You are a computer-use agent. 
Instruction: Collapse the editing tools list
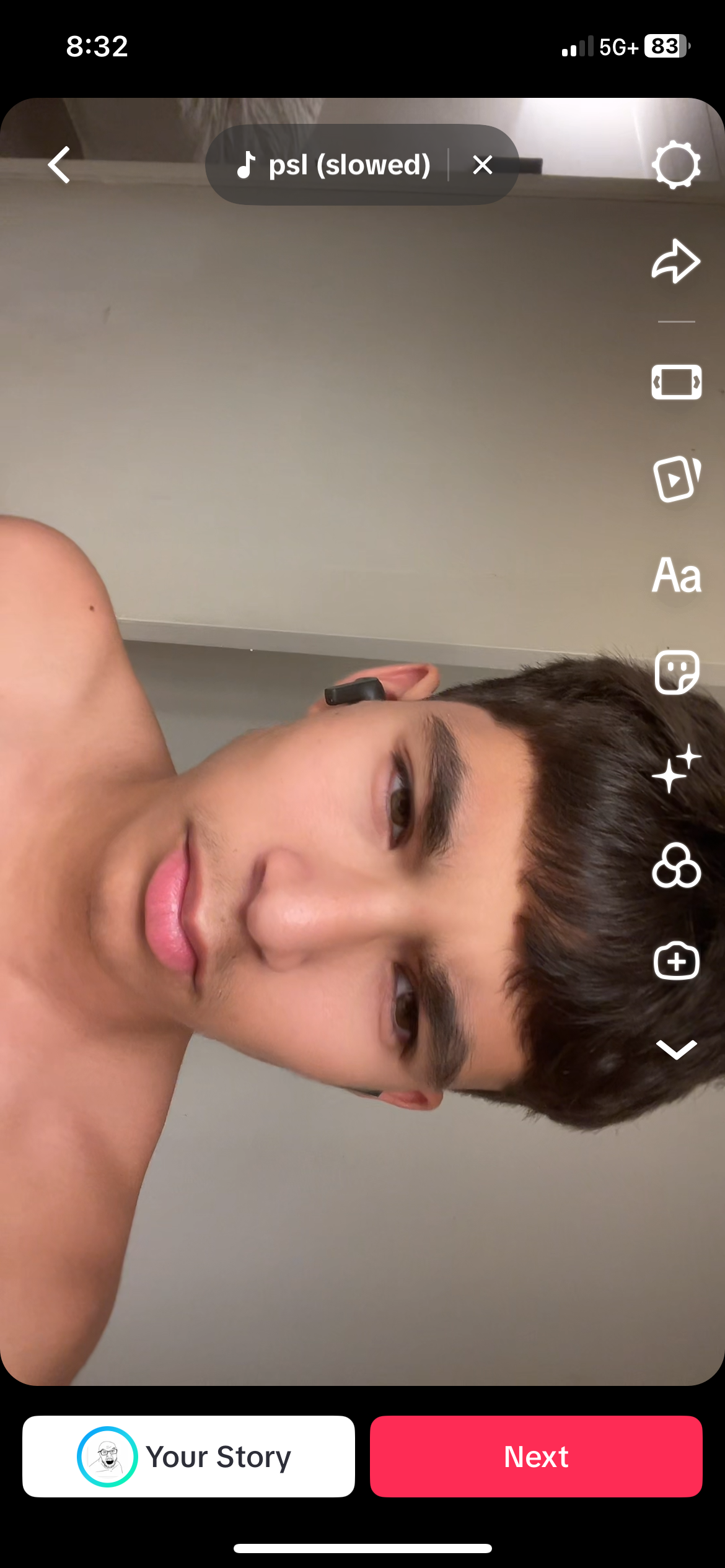pyautogui.click(x=676, y=1049)
